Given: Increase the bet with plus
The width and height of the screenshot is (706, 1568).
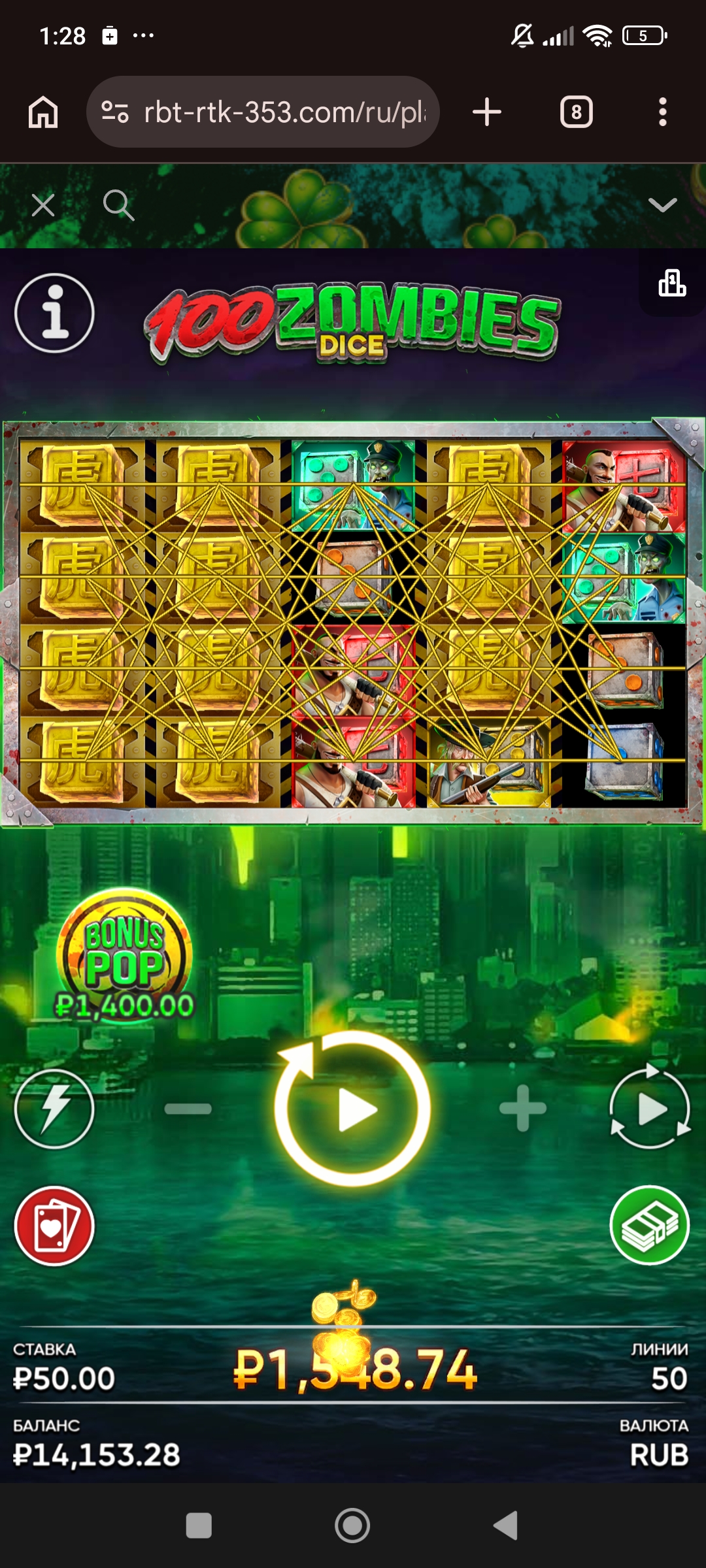Looking at the screenshot, I should coord(522,1109).
